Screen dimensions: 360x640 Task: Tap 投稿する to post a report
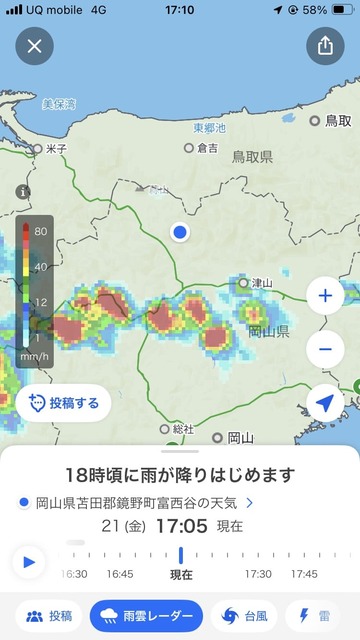point(63,403)
